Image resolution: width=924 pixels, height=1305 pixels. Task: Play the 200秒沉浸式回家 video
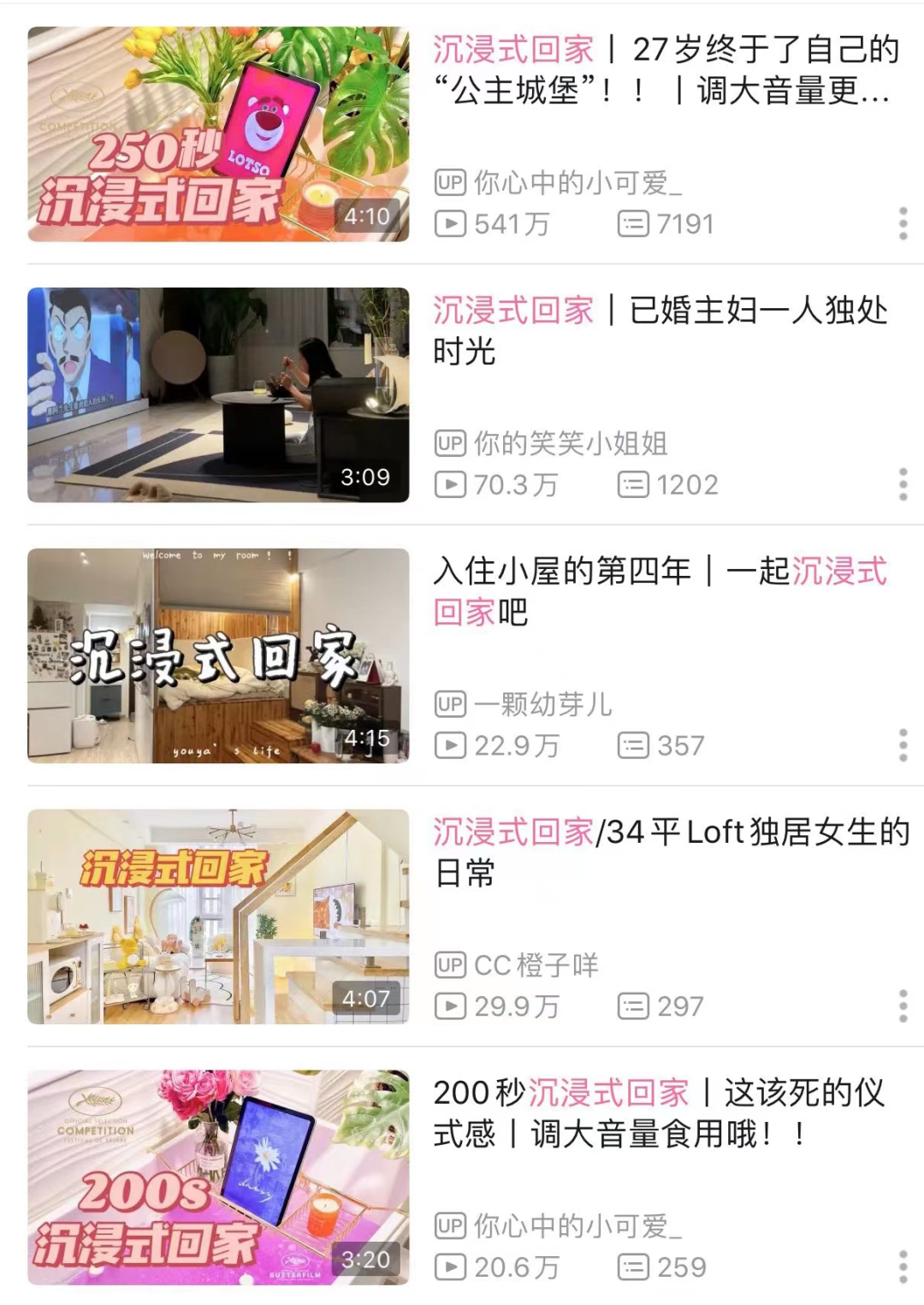click(x=218, y=1177)
